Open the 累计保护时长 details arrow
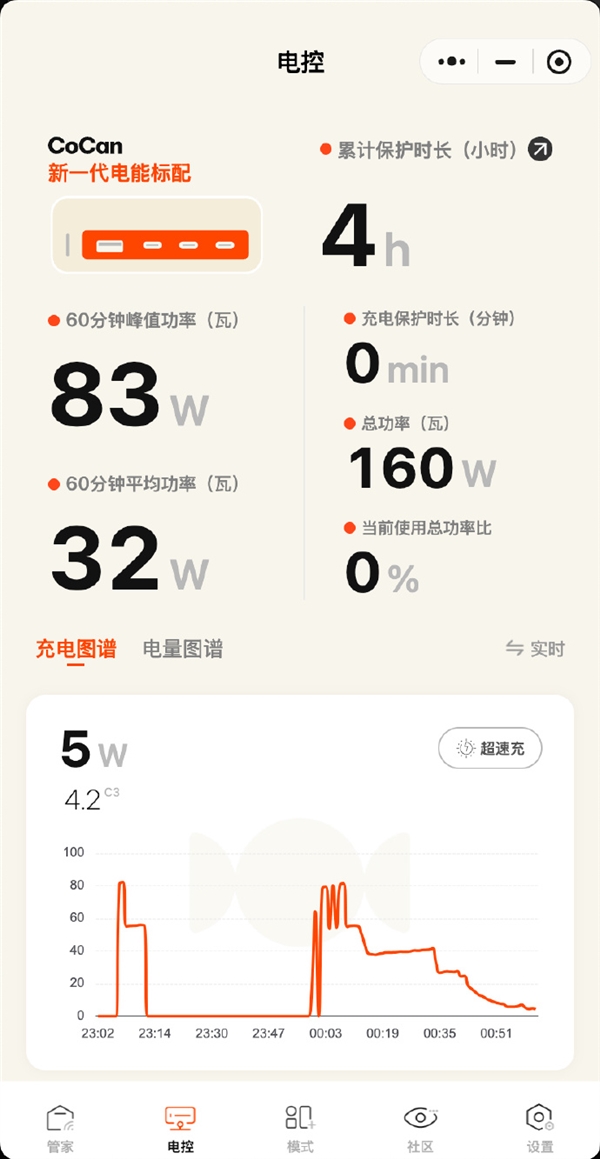The image size is (600, 1159). click(x=540, y=150)
